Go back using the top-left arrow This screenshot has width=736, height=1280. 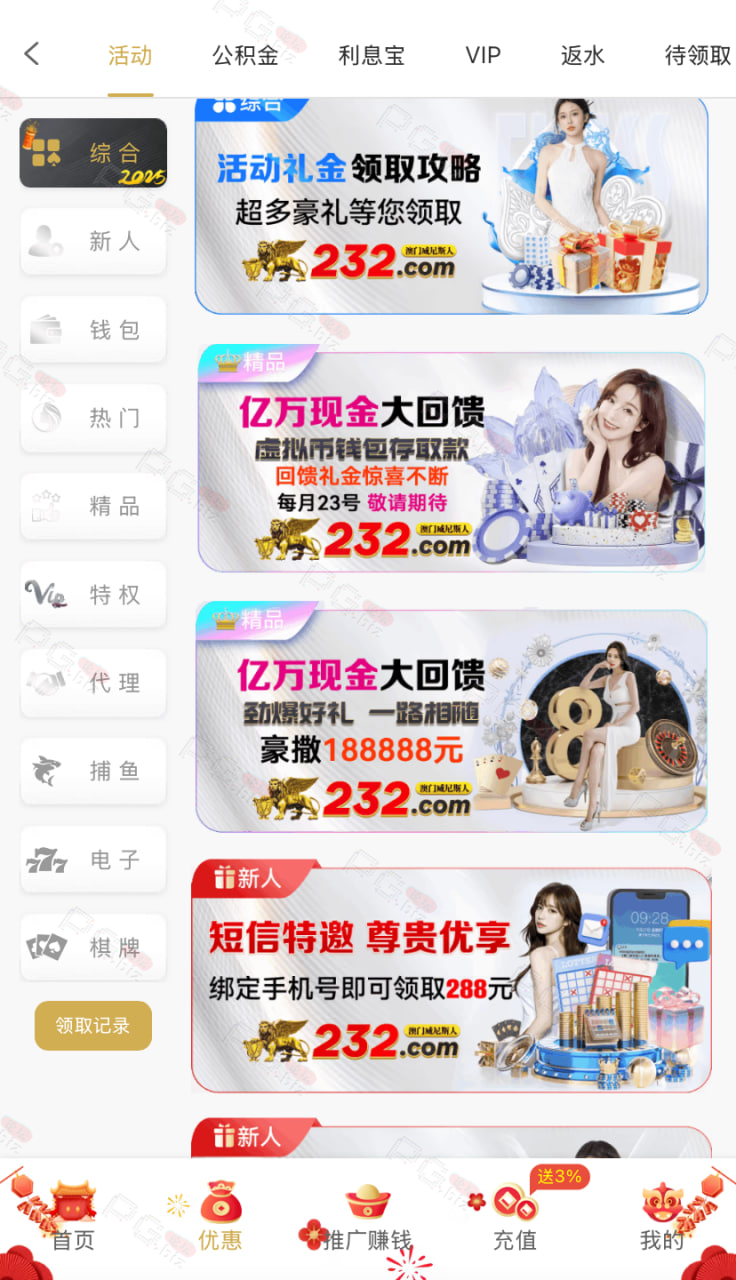point(32,54)
